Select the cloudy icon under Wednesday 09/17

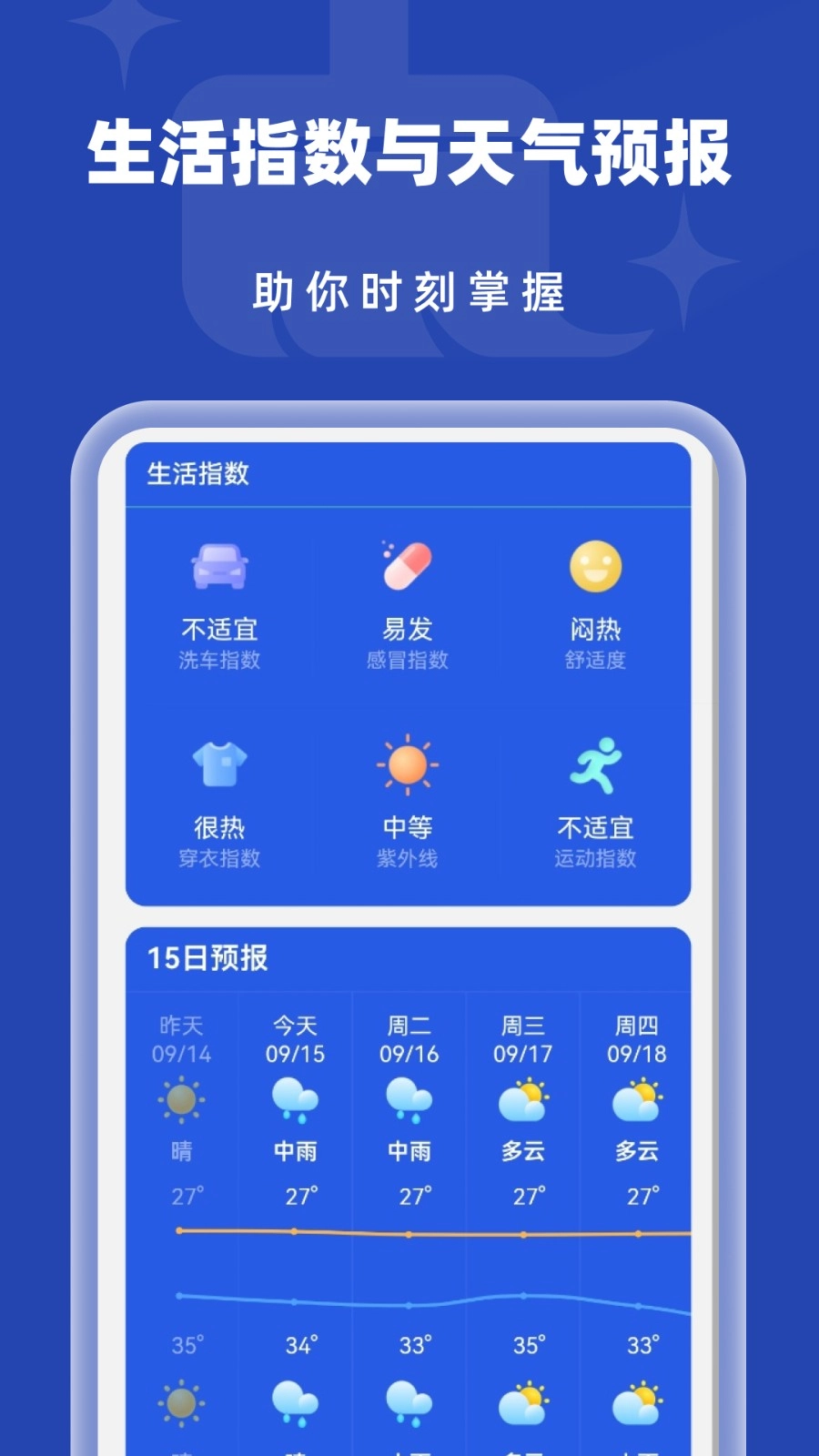pyautogui.click(x=523, y=1101)
